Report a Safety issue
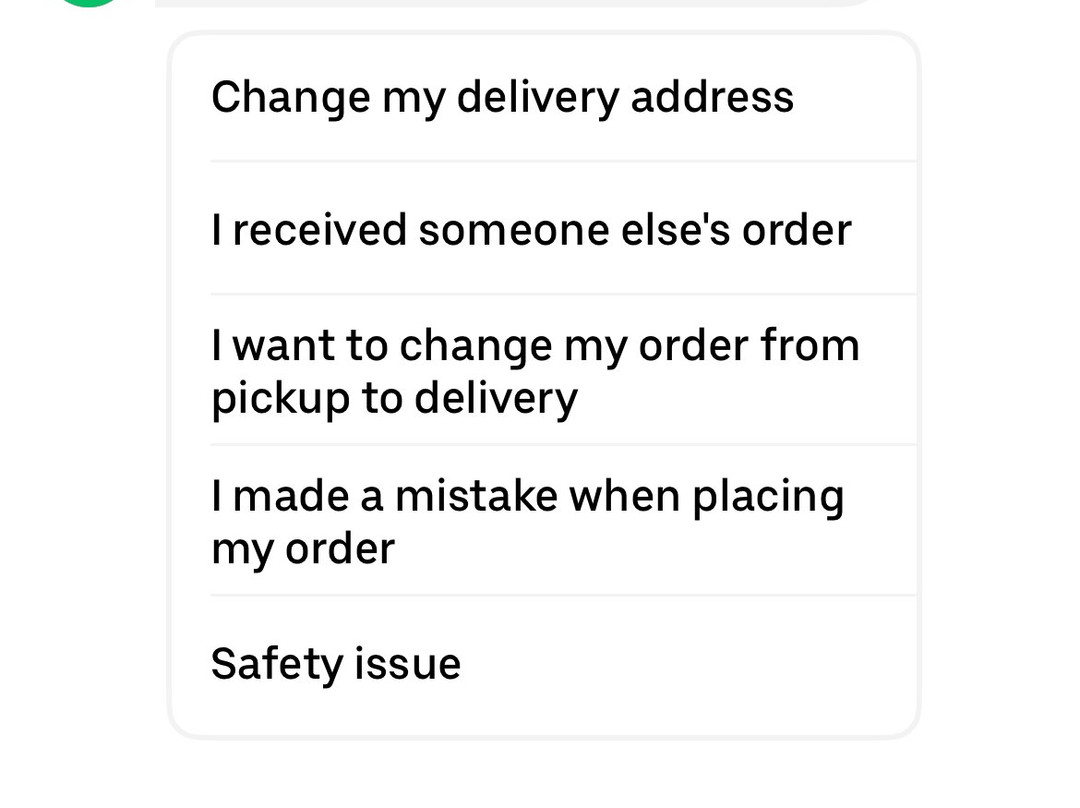 tap(336, 664)
